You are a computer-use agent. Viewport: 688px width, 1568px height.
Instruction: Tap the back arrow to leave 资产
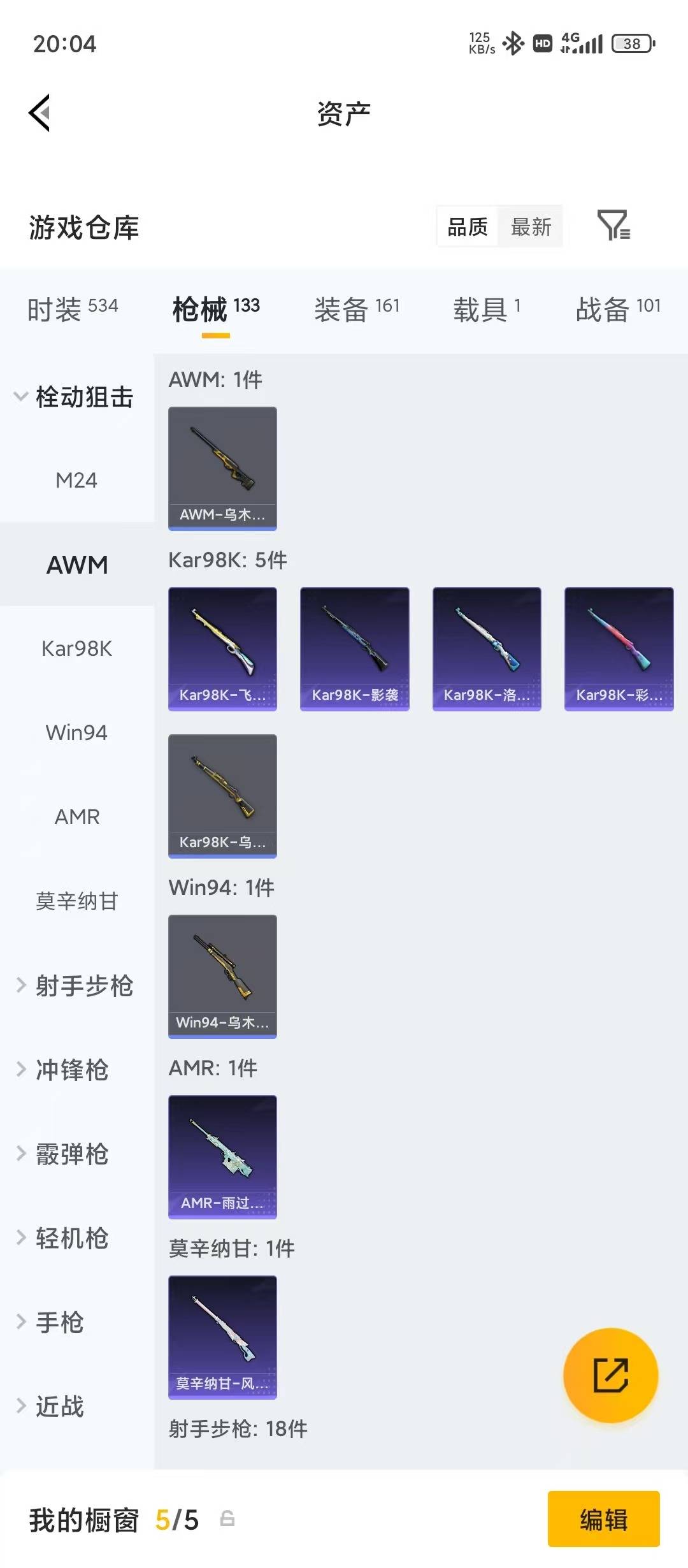pos(40,112)
